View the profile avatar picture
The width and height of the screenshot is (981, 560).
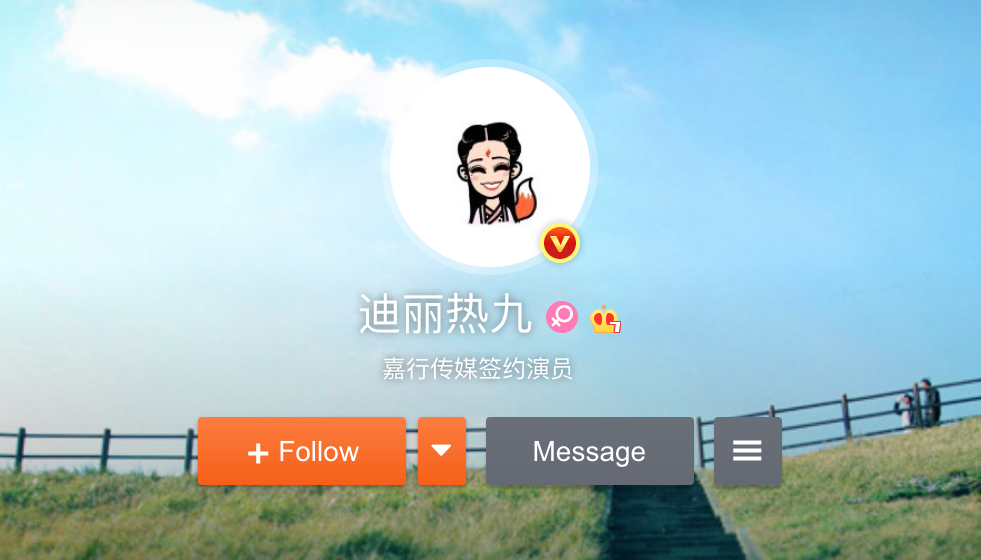[x=490, y=167]
